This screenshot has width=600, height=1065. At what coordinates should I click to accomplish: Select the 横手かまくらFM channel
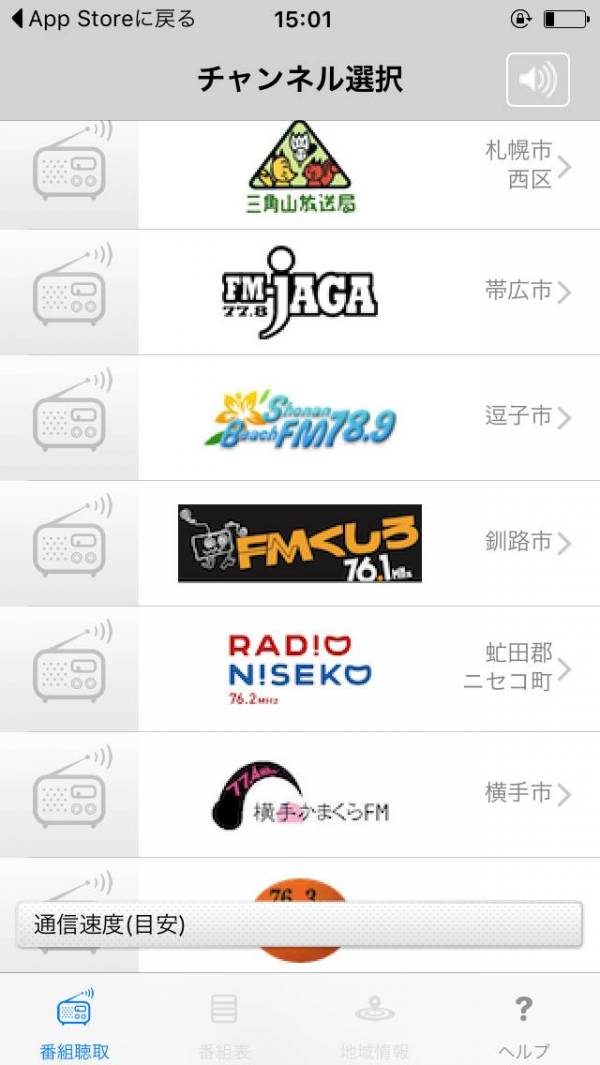coord(300,794)
